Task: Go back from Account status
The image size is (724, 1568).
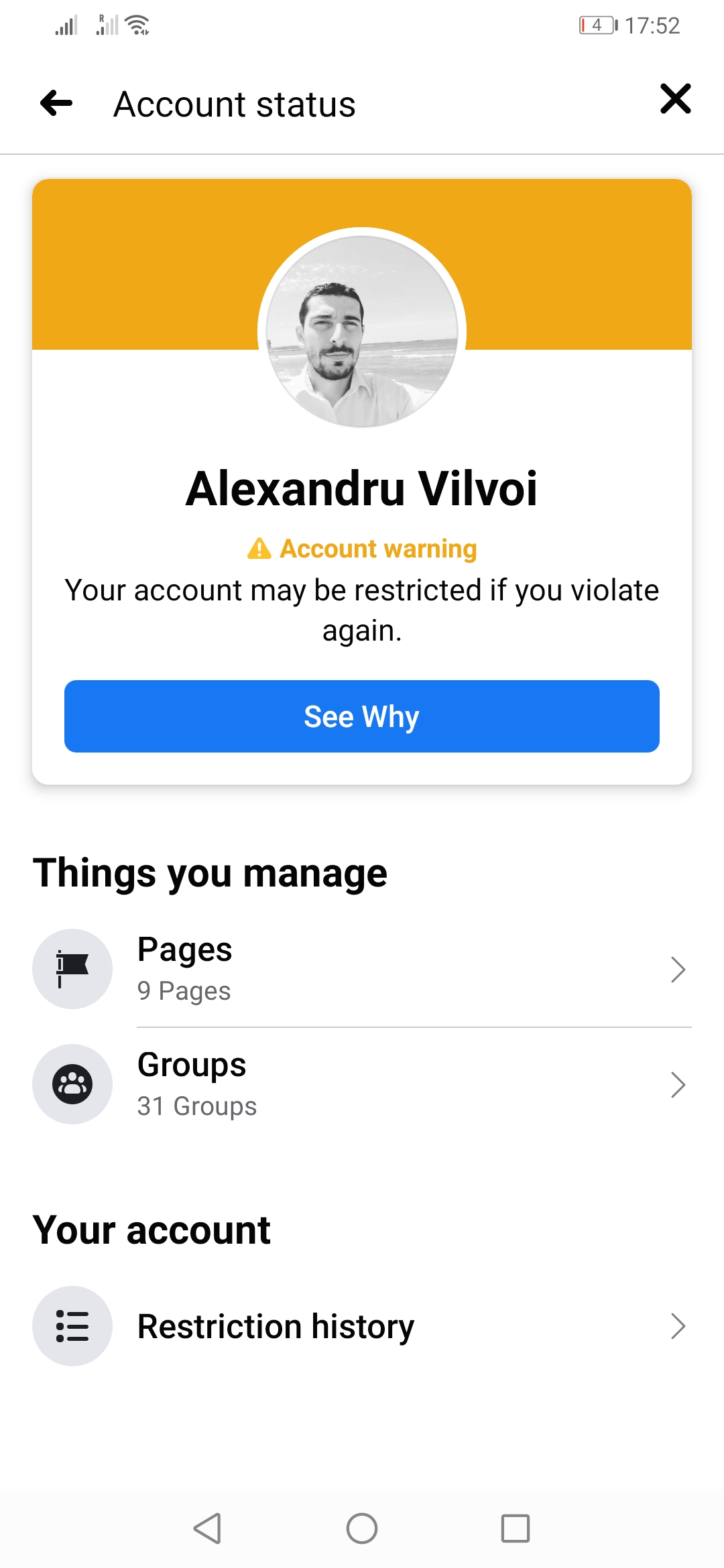Action: pos(56,103)
